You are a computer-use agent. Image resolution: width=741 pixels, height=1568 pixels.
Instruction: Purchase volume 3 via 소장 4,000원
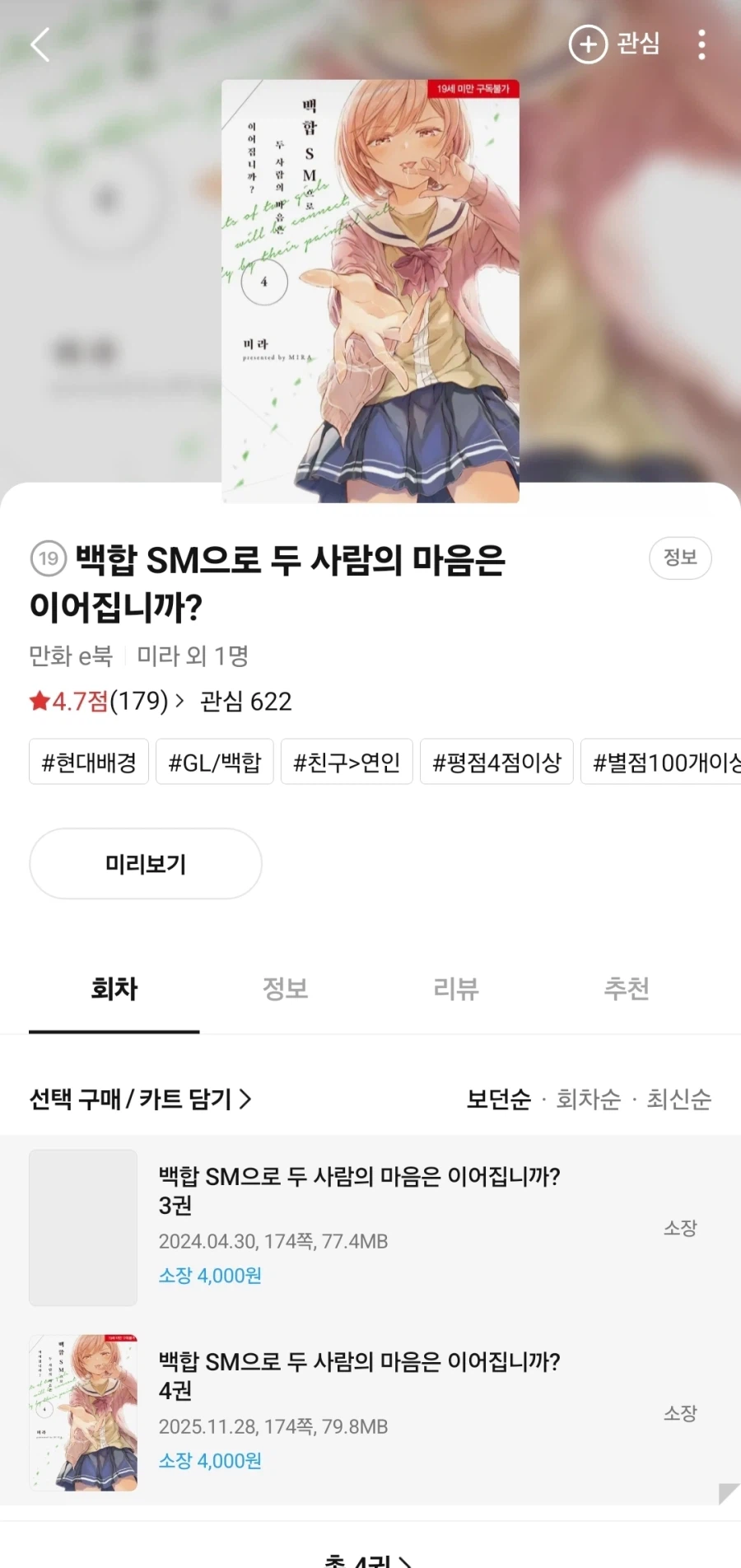tap(210, 1276)
